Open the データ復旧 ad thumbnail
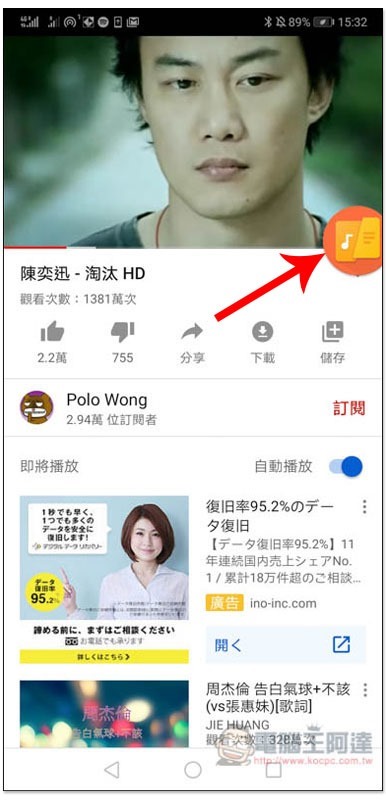386x800 pixels. click(104, 580)
